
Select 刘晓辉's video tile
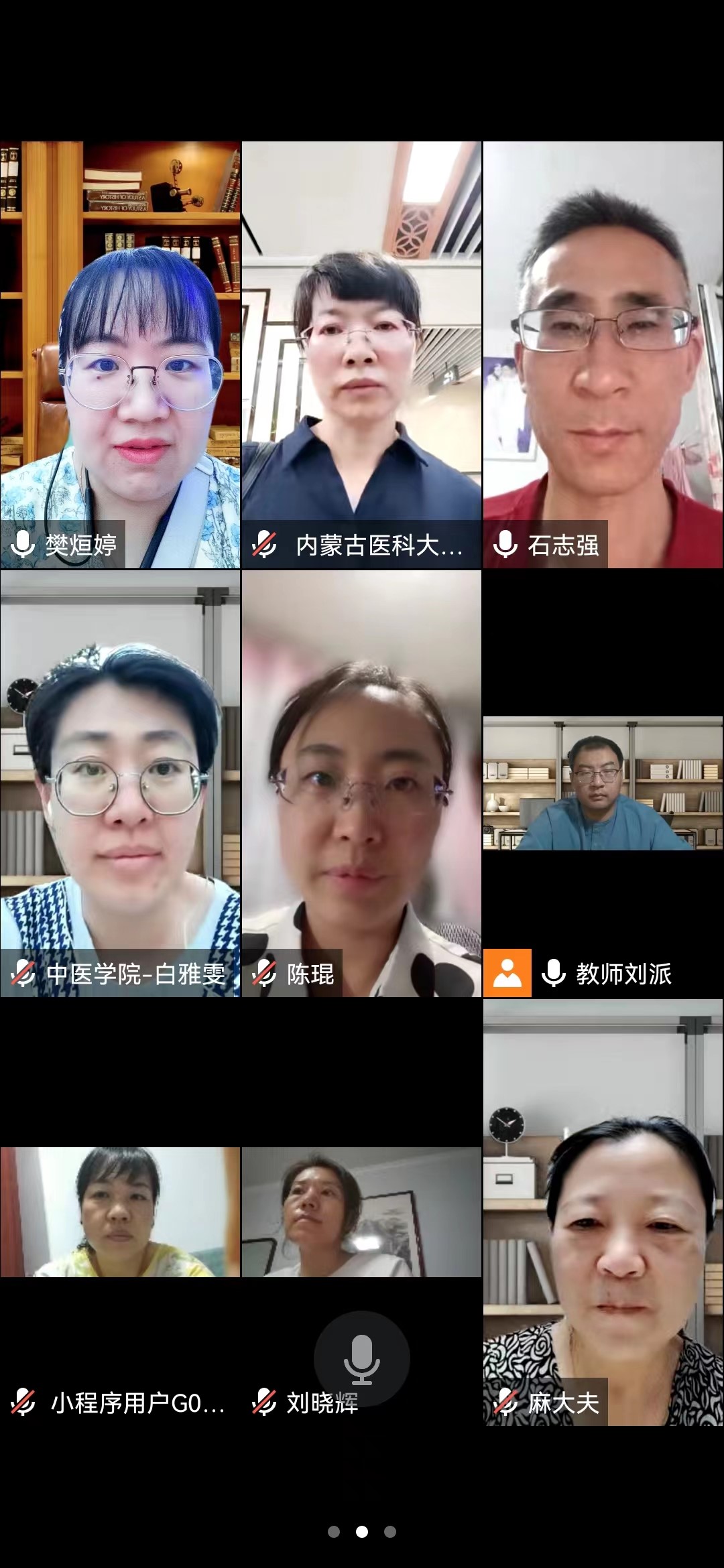[x=361, y=1213]
